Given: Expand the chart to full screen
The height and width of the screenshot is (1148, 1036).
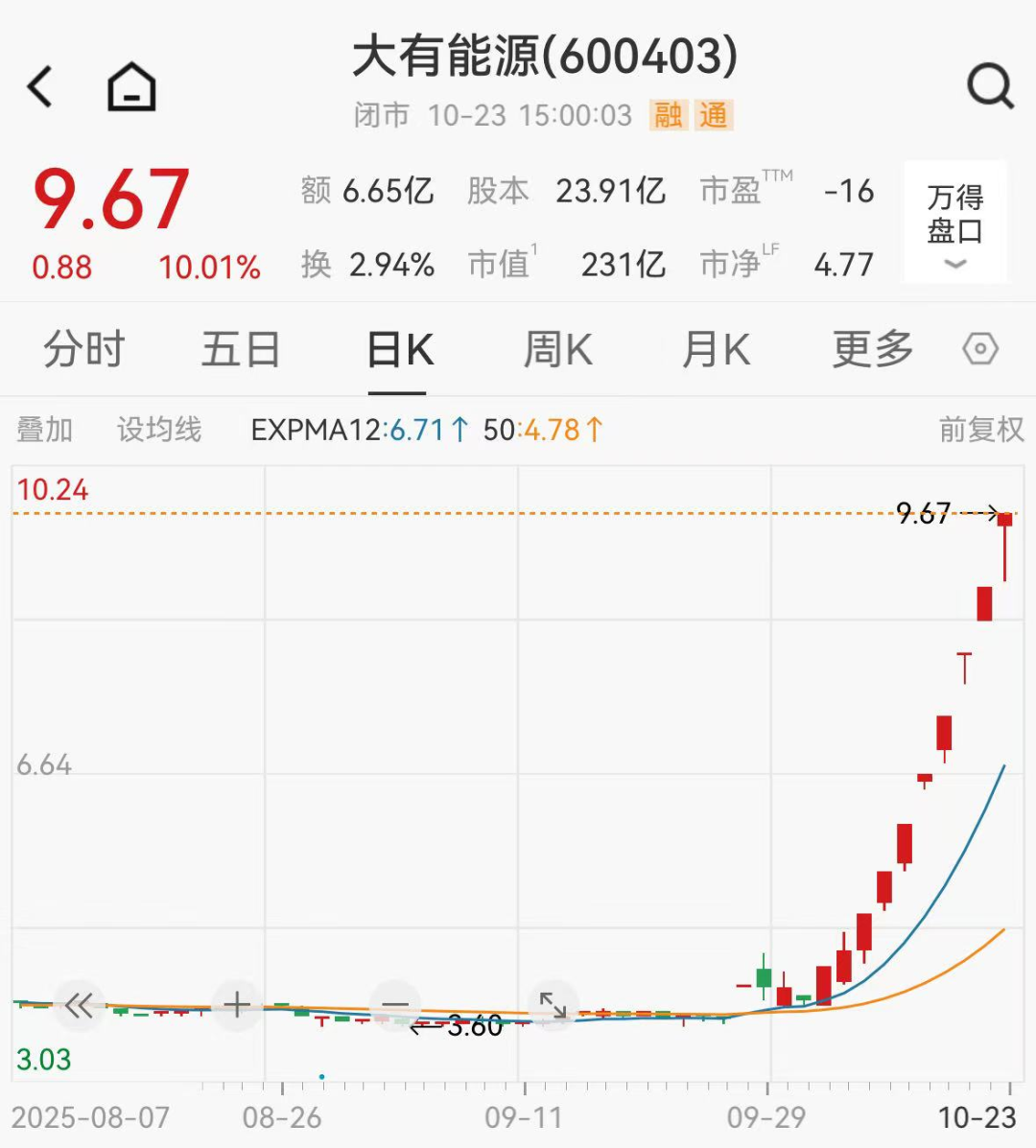Looking at the screenshot, I should click(x=553, y=1005).
